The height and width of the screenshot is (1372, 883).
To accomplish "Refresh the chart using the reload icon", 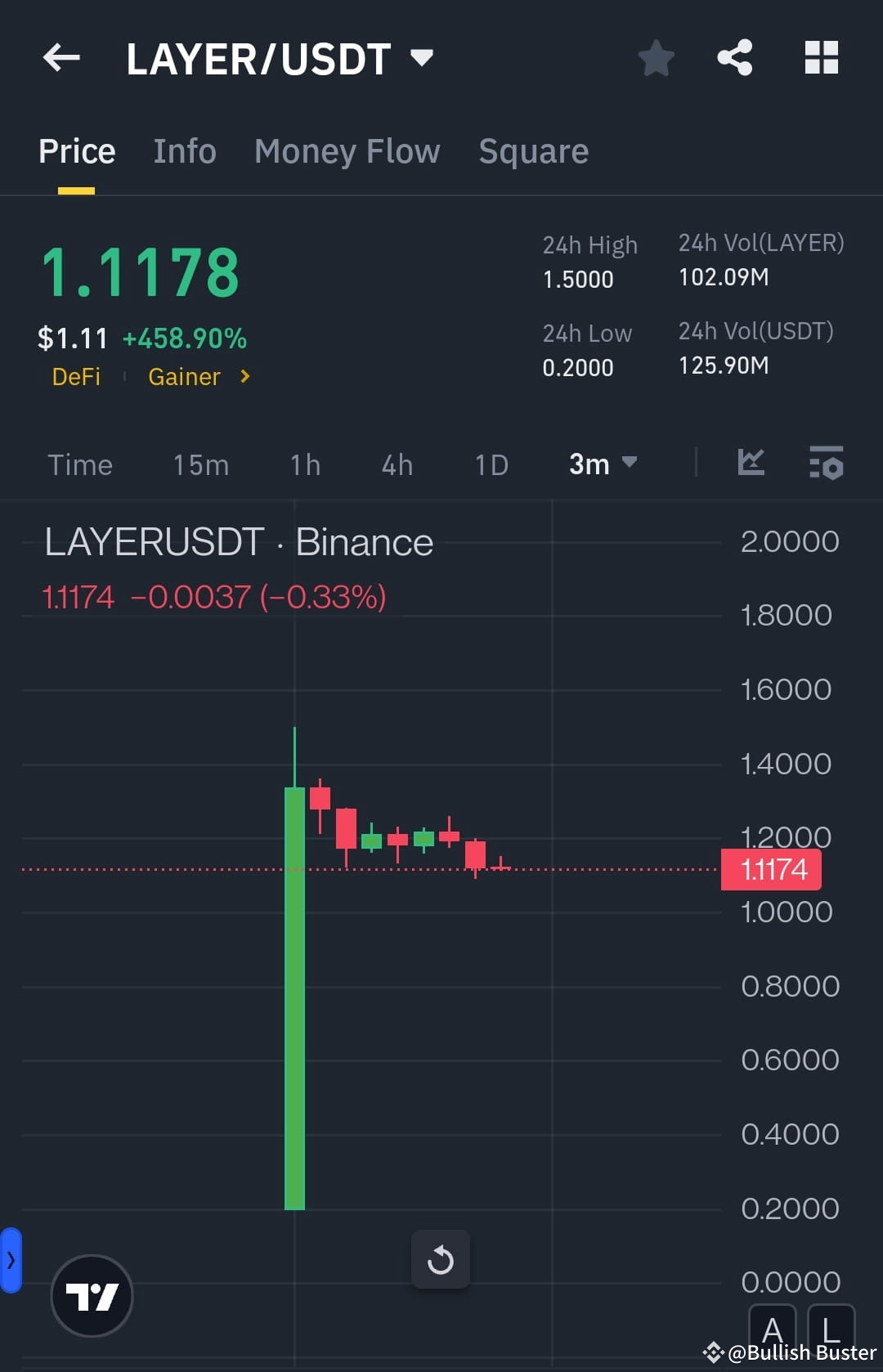I will (441, 1259).
